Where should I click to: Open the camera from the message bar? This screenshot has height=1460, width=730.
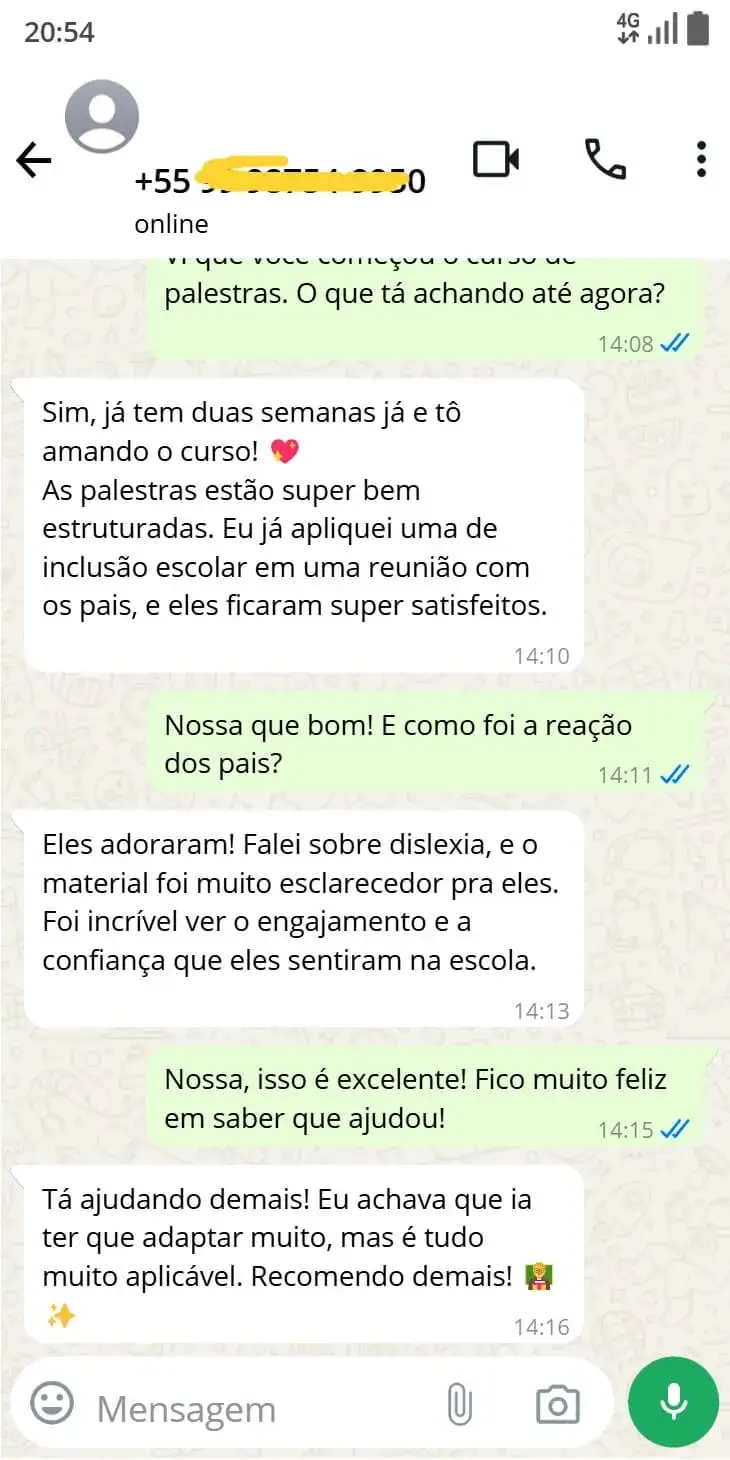coord(557,1405)
